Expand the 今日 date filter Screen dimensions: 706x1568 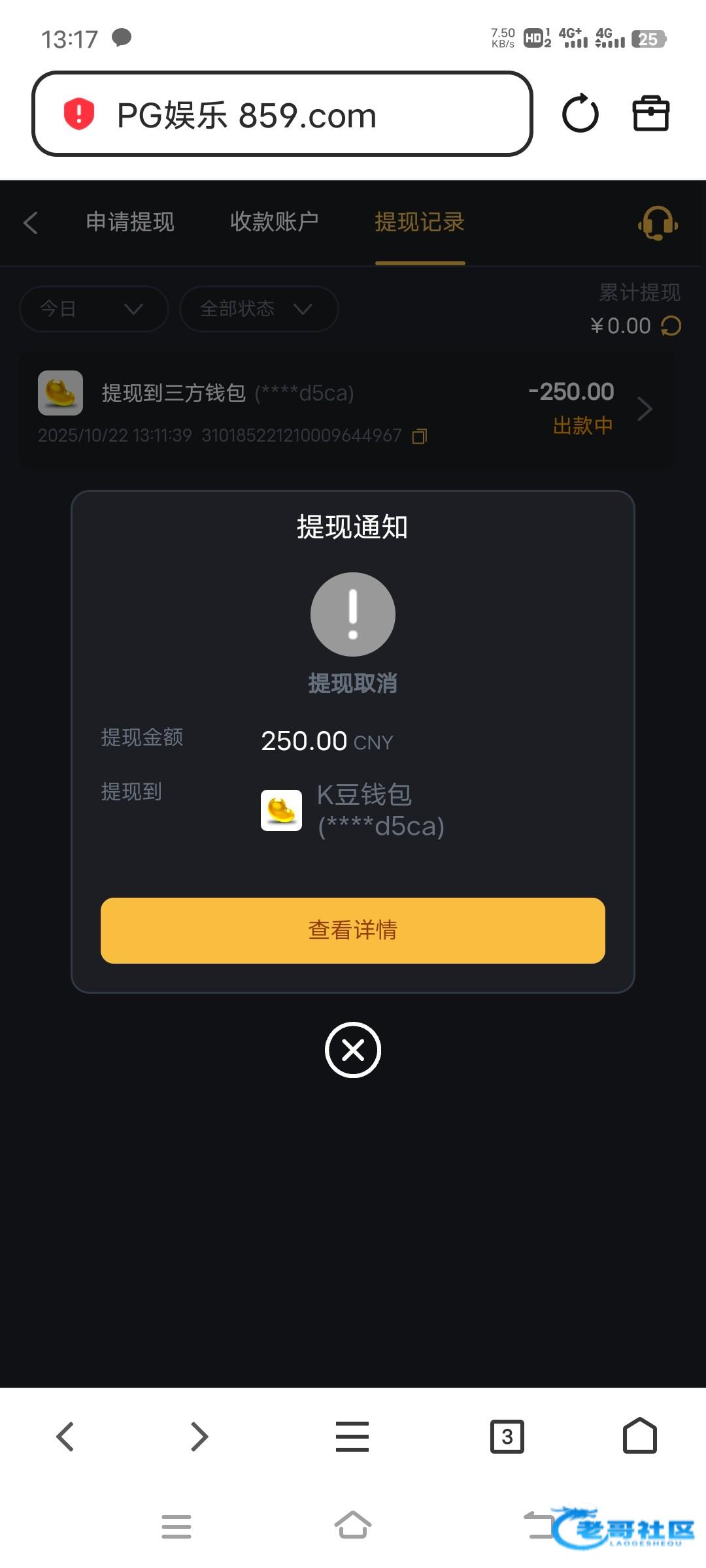point(93,308)
